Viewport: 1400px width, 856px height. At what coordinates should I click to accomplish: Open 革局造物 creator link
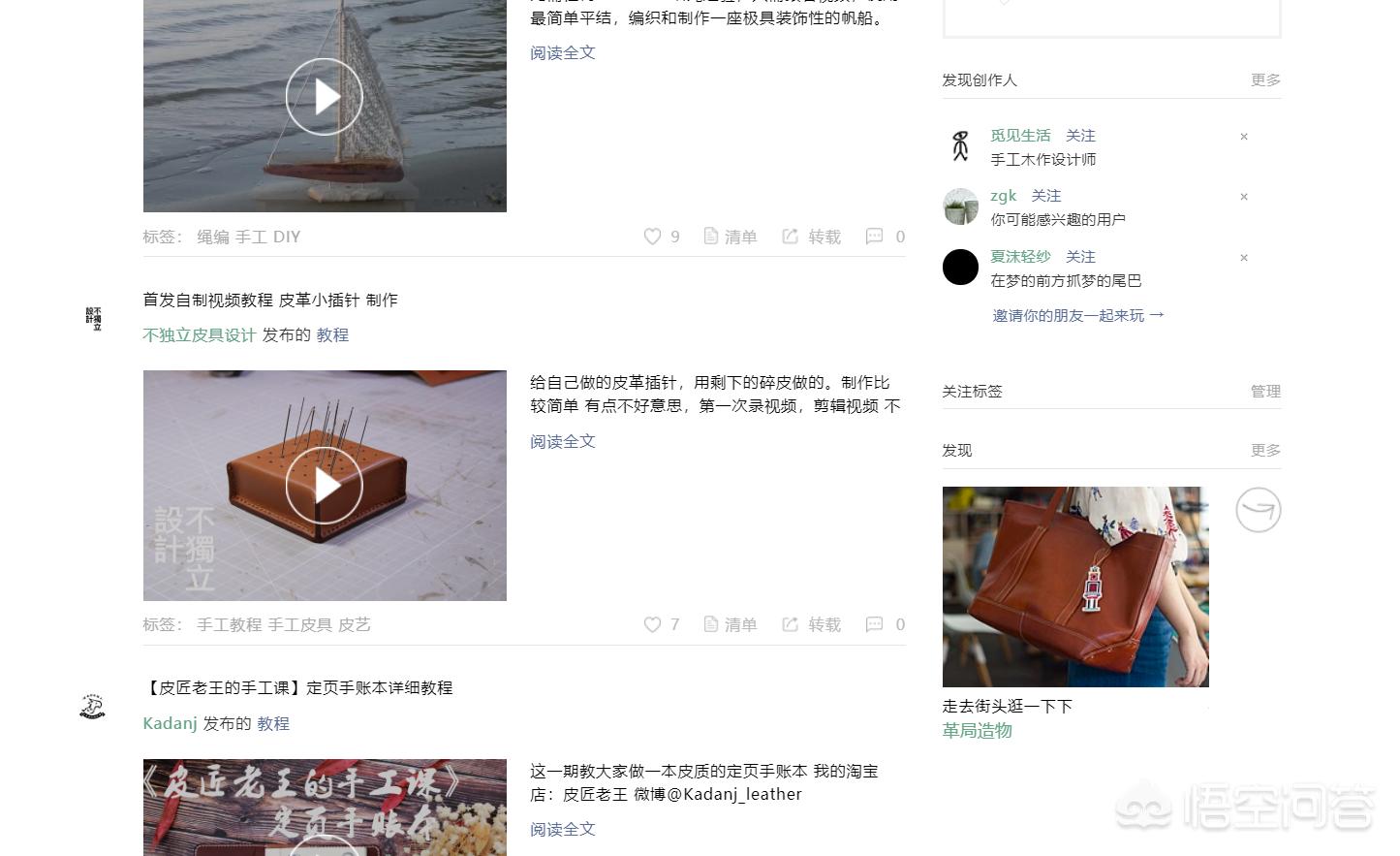(x=977, y=730)
